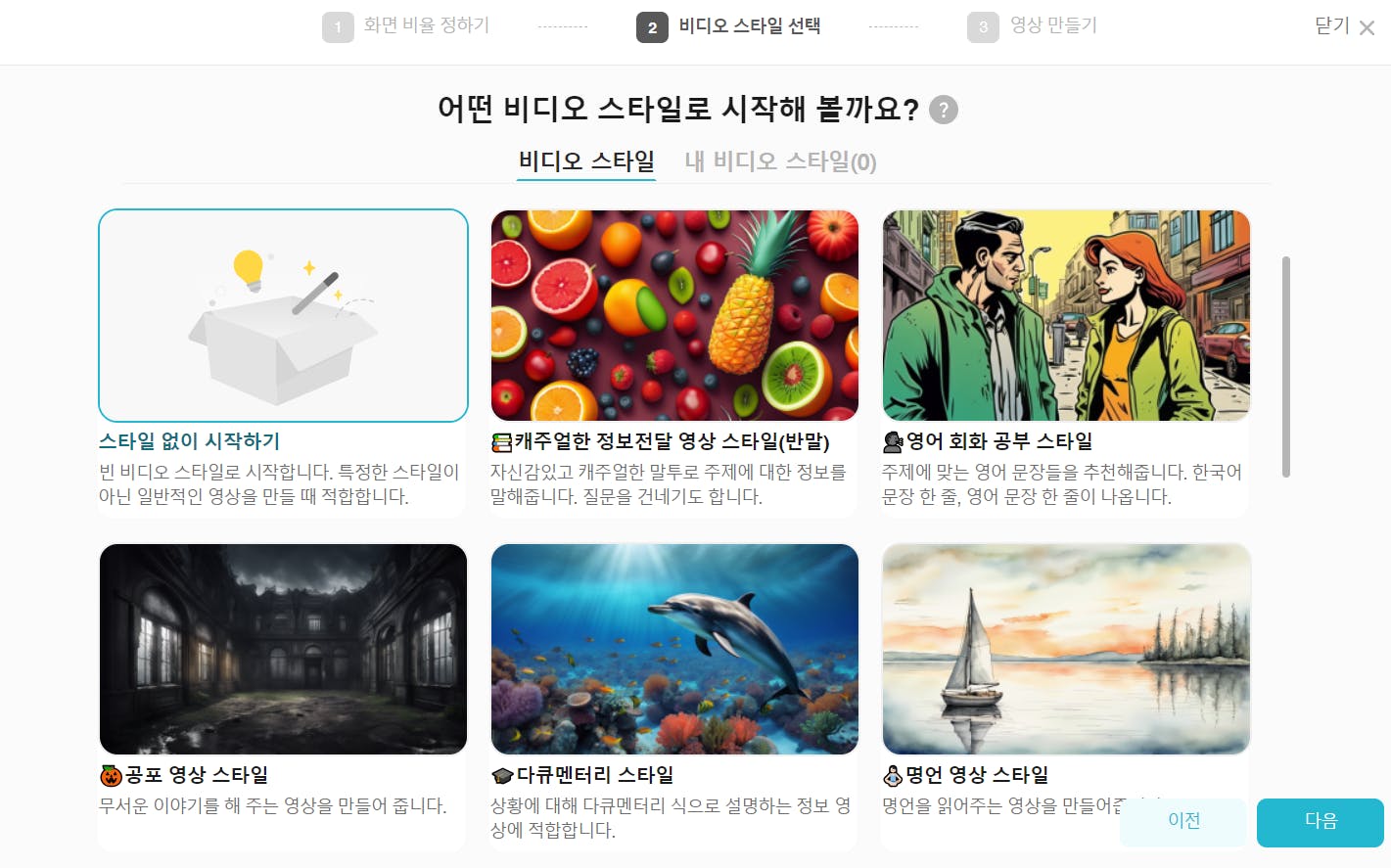
Task: Close the video style wizard via 닫기
Action: pyautogui.click(x=1345, y=26)
